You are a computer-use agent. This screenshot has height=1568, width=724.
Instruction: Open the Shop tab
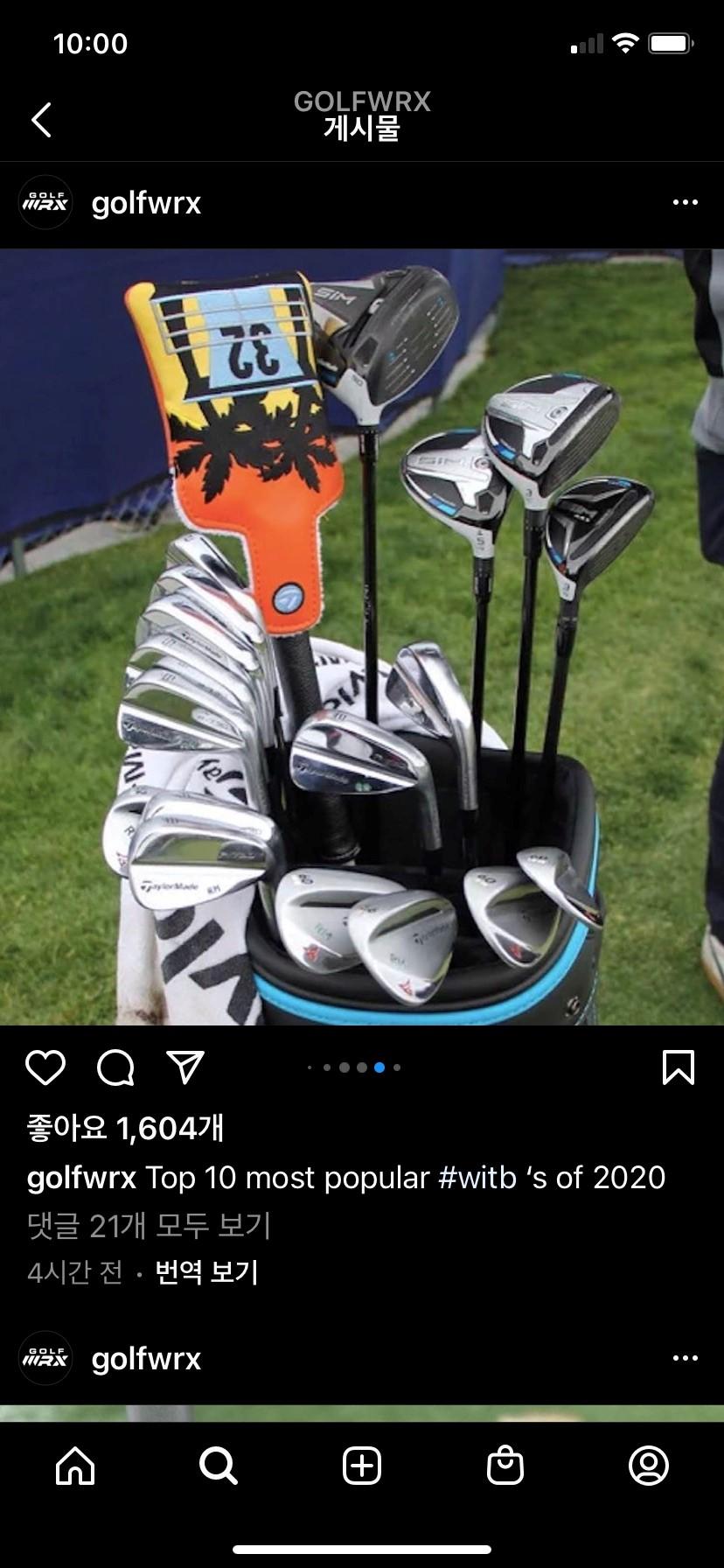(505, 1466)
